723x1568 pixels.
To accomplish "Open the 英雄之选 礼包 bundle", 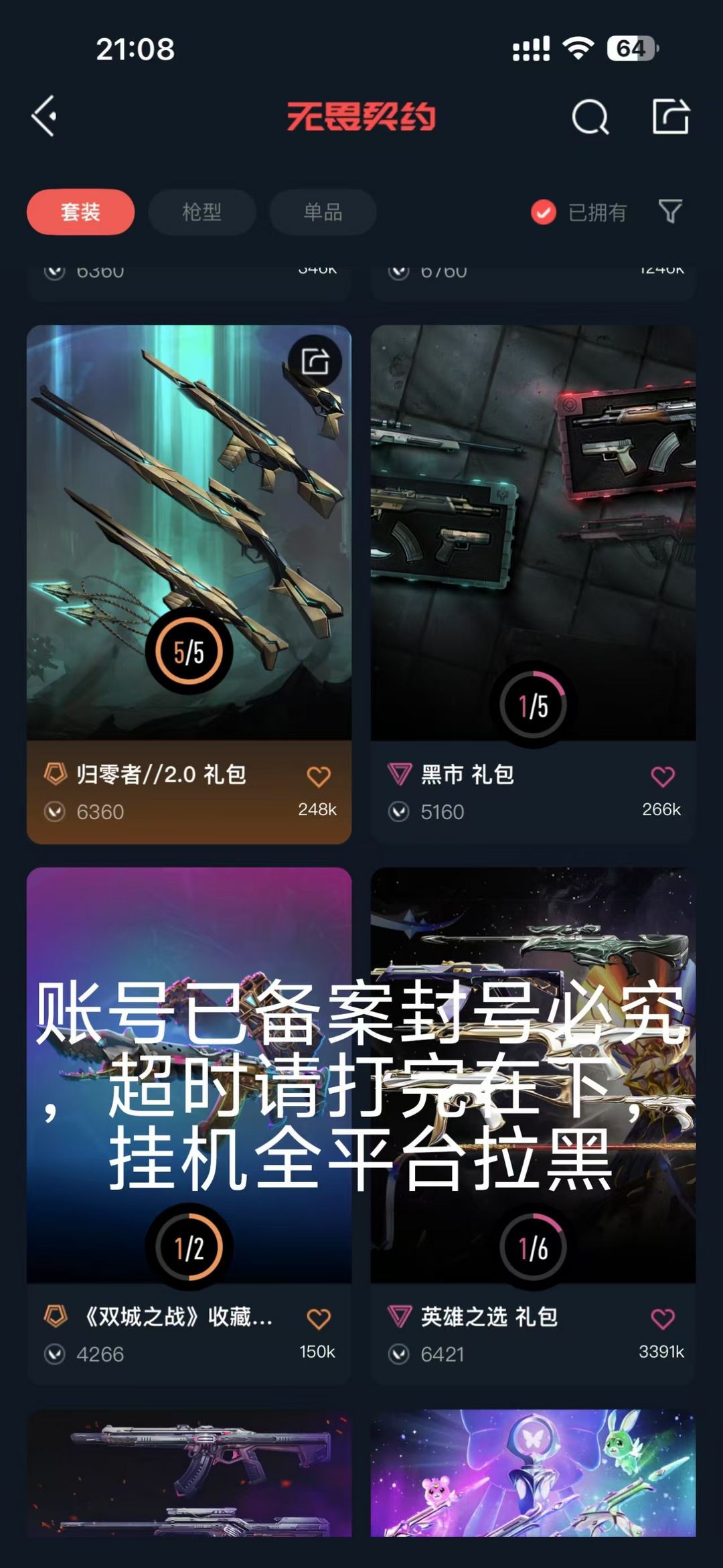I will point(533,1127).
